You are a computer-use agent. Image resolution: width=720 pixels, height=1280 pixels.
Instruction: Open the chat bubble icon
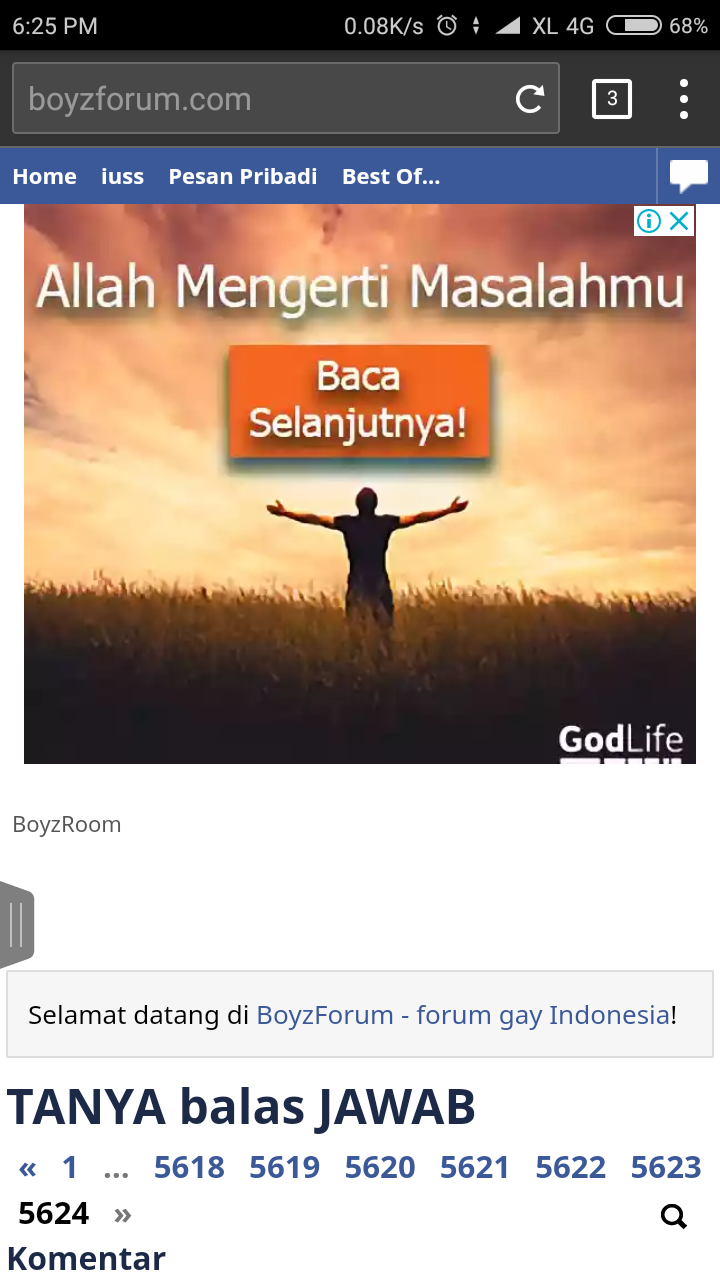point(689,176)
